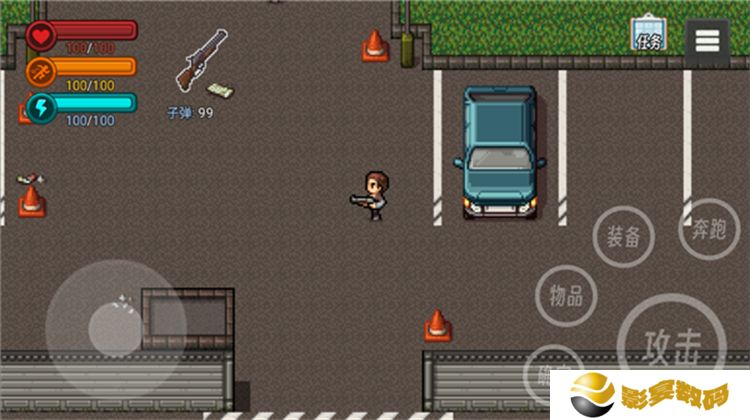Activate the 奔跑 run button
Viewport: 750px width, 420px height.
tap(709, 229)
